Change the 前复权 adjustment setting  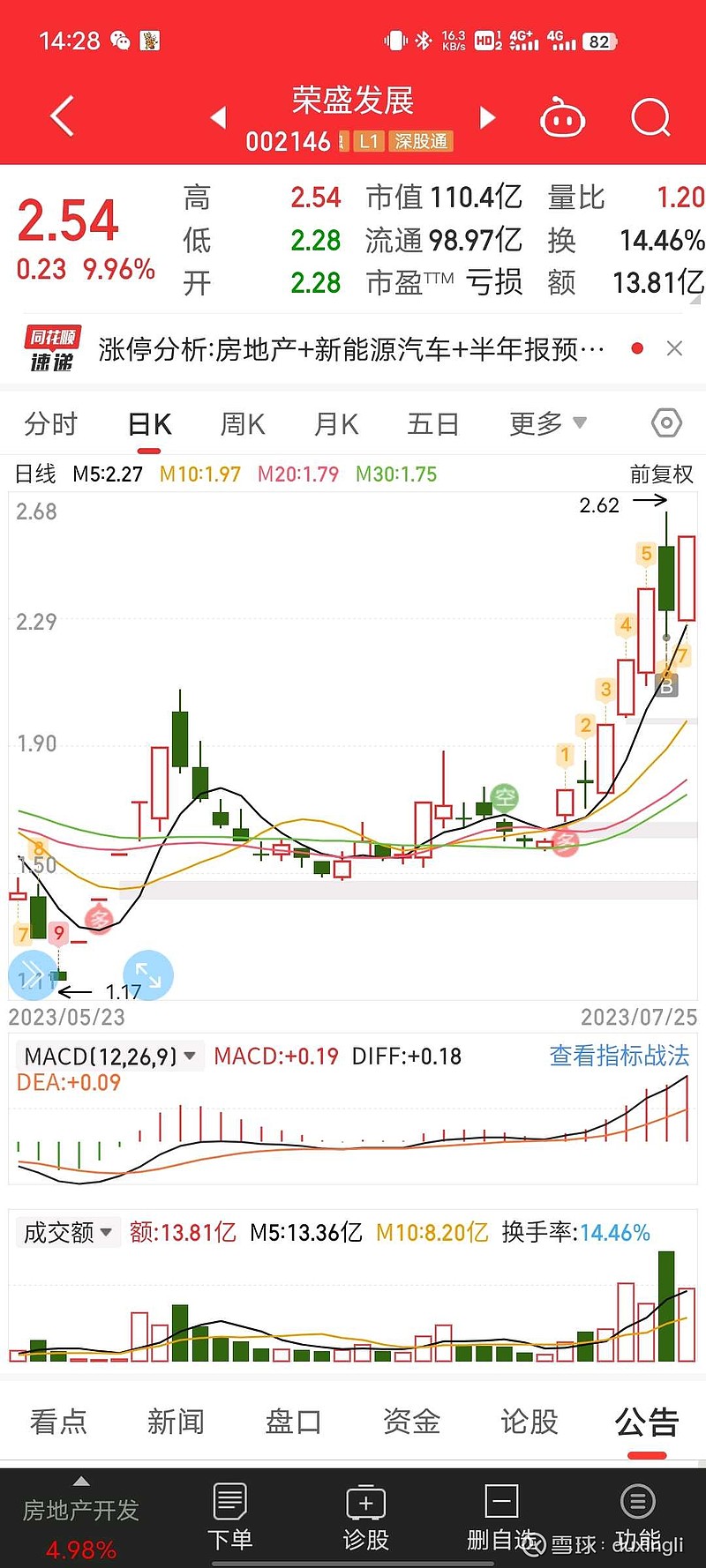[x=662, y=474]
